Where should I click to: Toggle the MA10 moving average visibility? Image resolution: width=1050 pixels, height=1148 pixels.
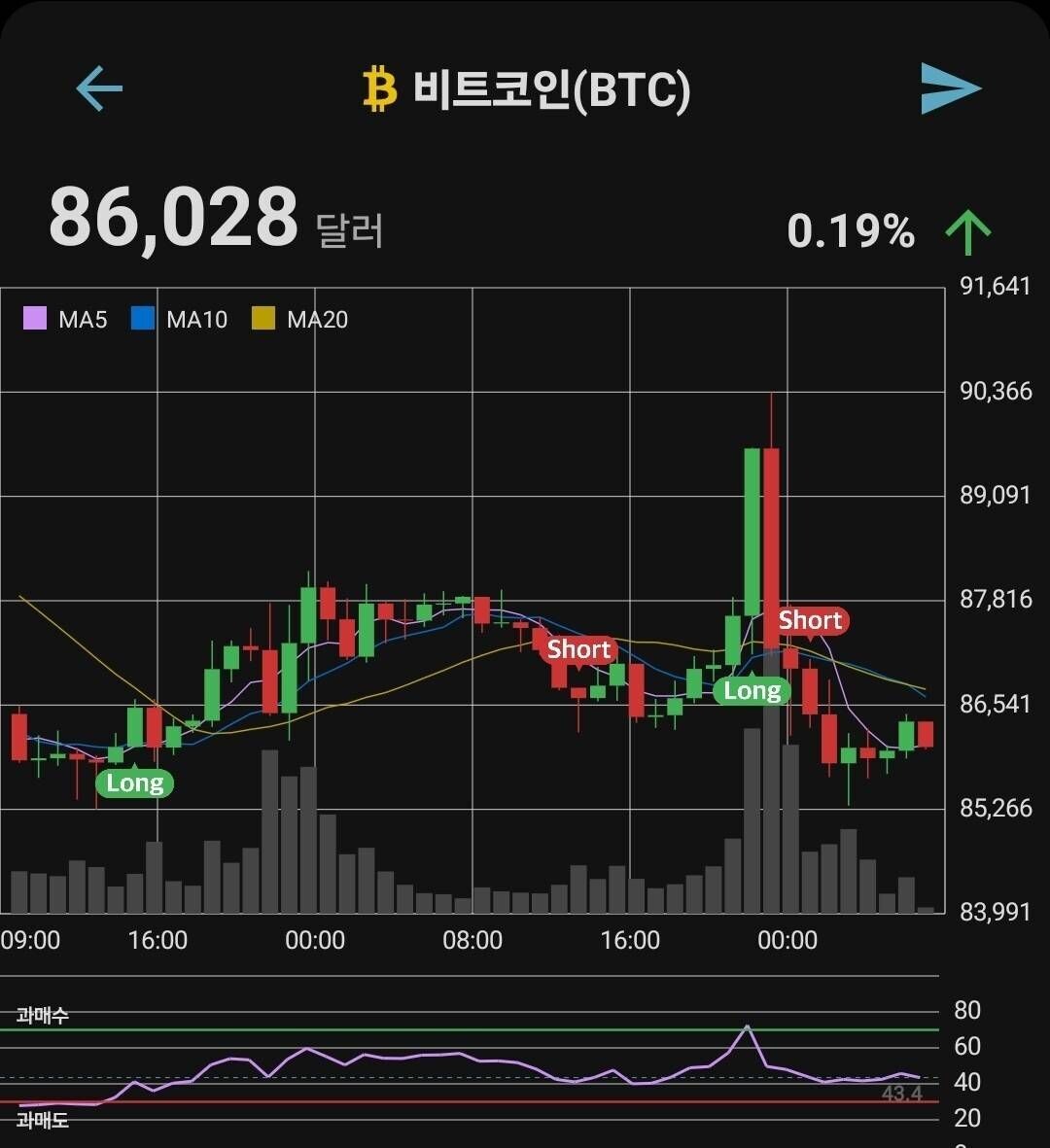[196, 319]
